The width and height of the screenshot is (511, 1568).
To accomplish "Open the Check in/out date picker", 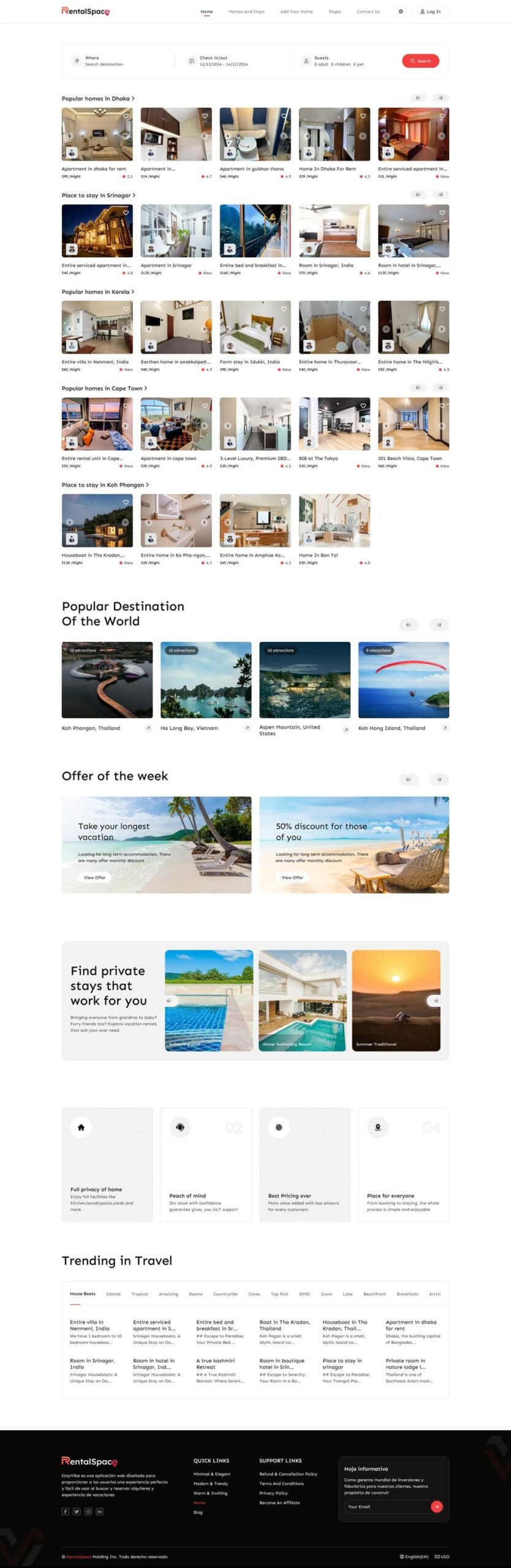I will pyautogui.click(x=223, y=61).
